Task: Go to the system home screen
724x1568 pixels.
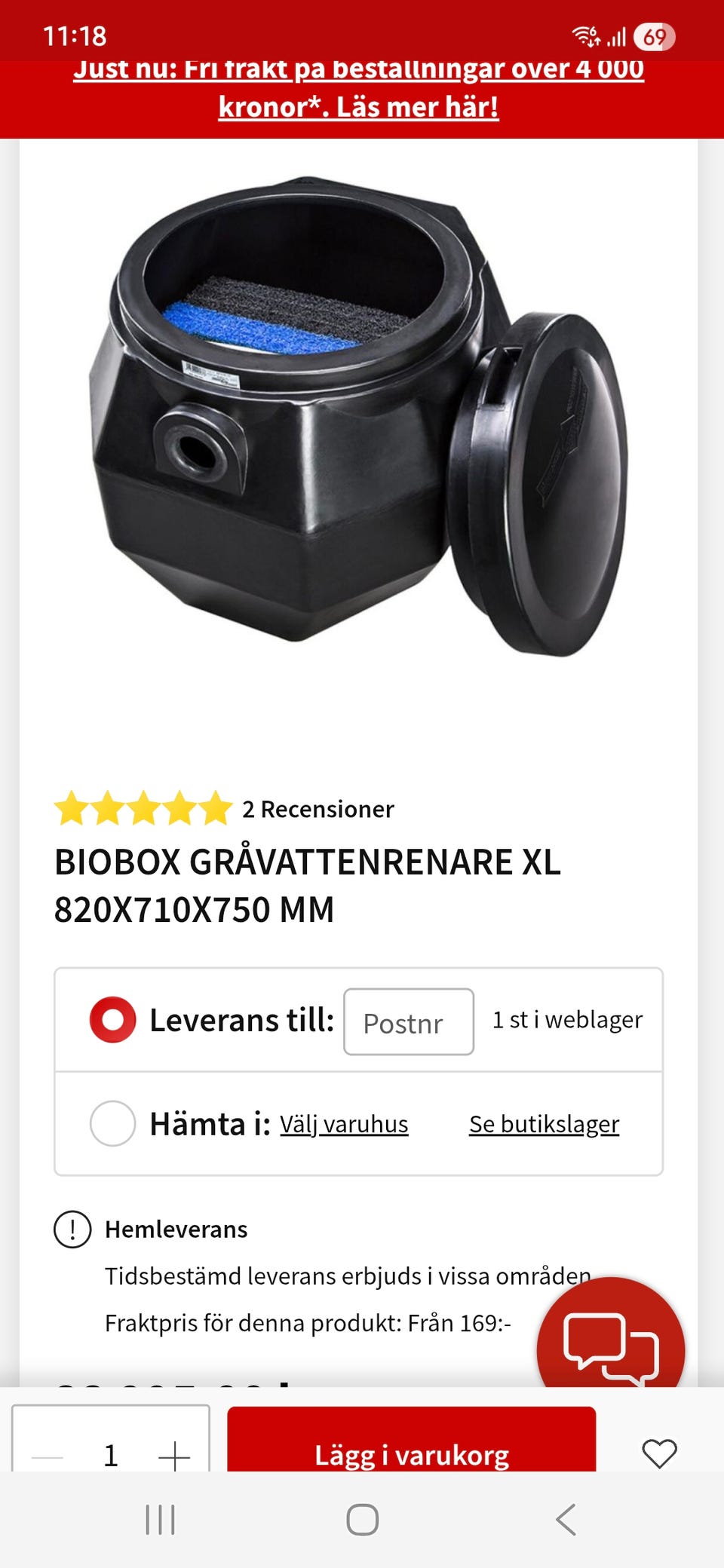Action: [x=362, y=1519]
